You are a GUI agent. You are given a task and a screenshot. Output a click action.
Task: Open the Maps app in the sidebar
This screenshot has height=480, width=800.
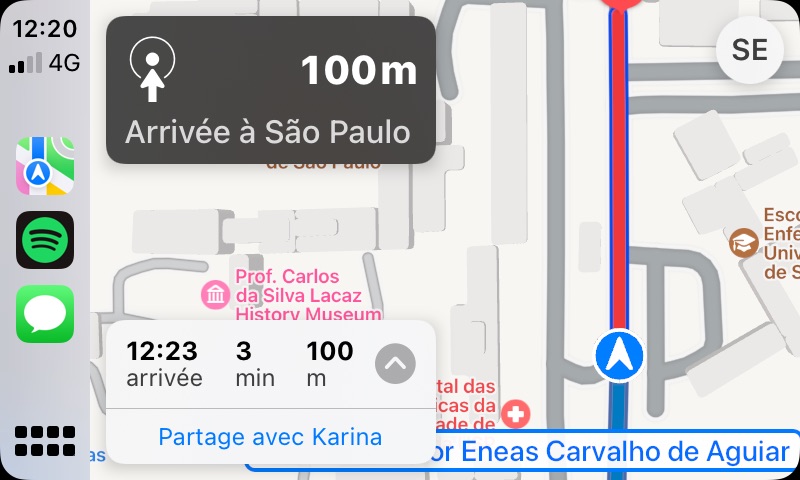pyautogui.click(x=45, y=166)
